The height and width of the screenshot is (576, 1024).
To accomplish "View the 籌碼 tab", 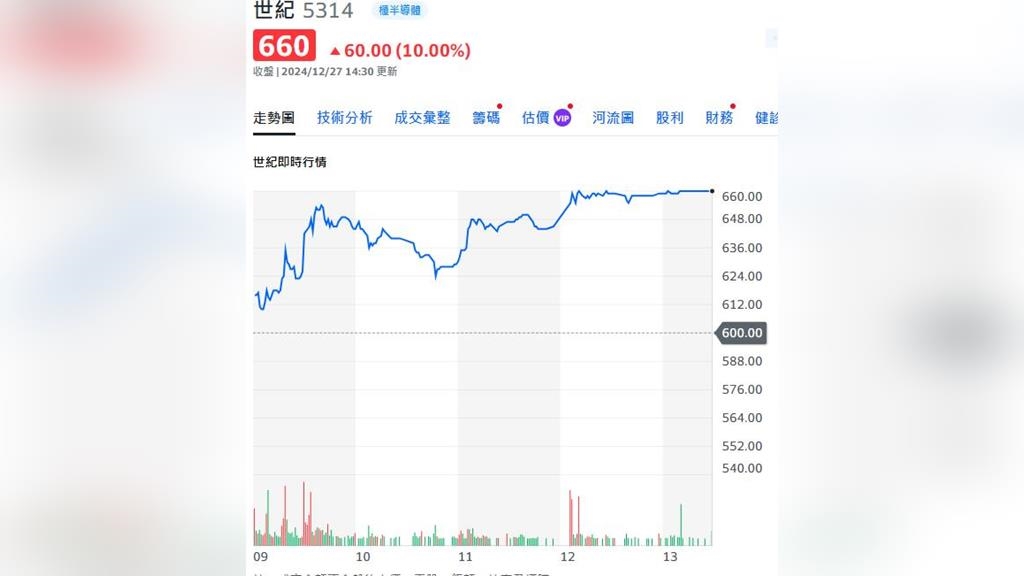I will pos(486,118).
